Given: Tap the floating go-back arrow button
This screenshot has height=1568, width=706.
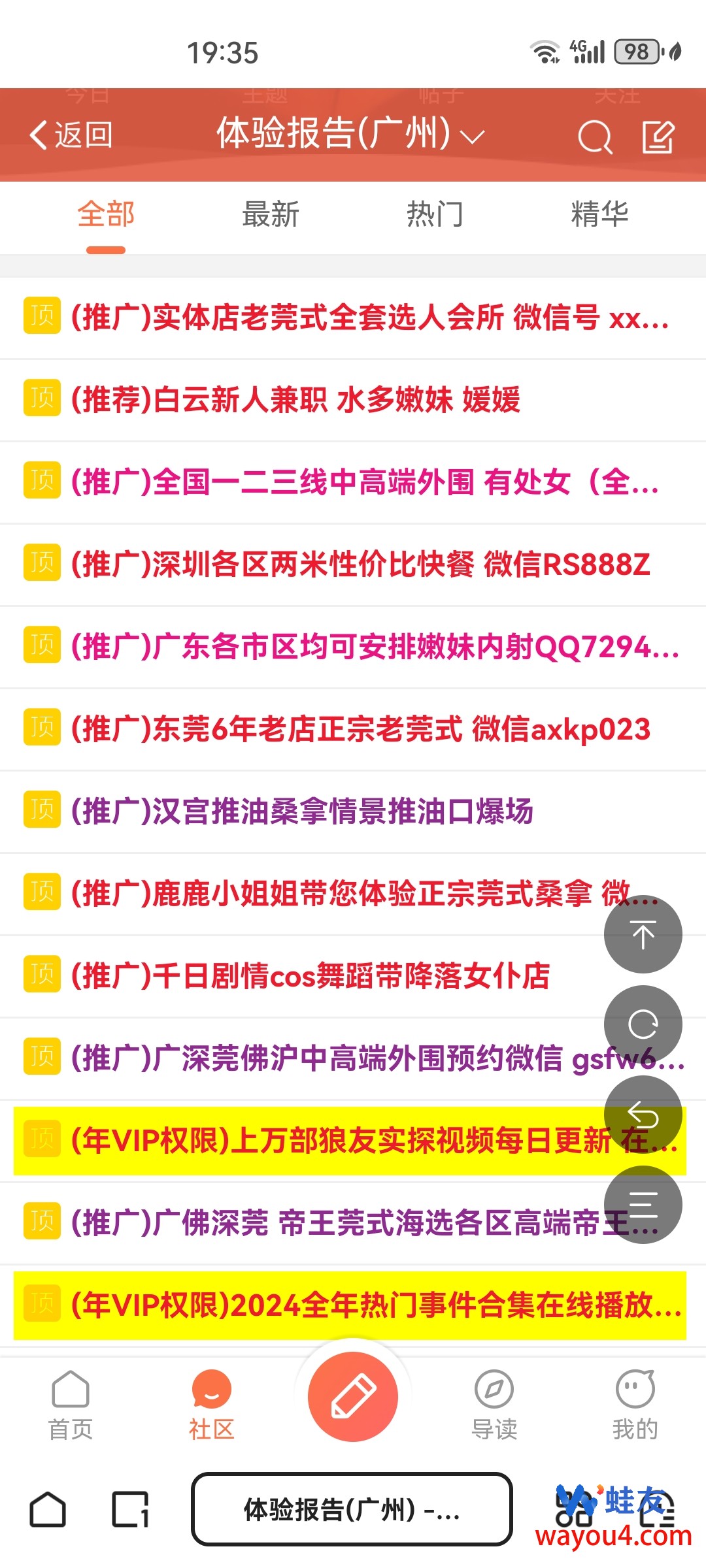Looking at the screenshot, I should pos(643,1114).
